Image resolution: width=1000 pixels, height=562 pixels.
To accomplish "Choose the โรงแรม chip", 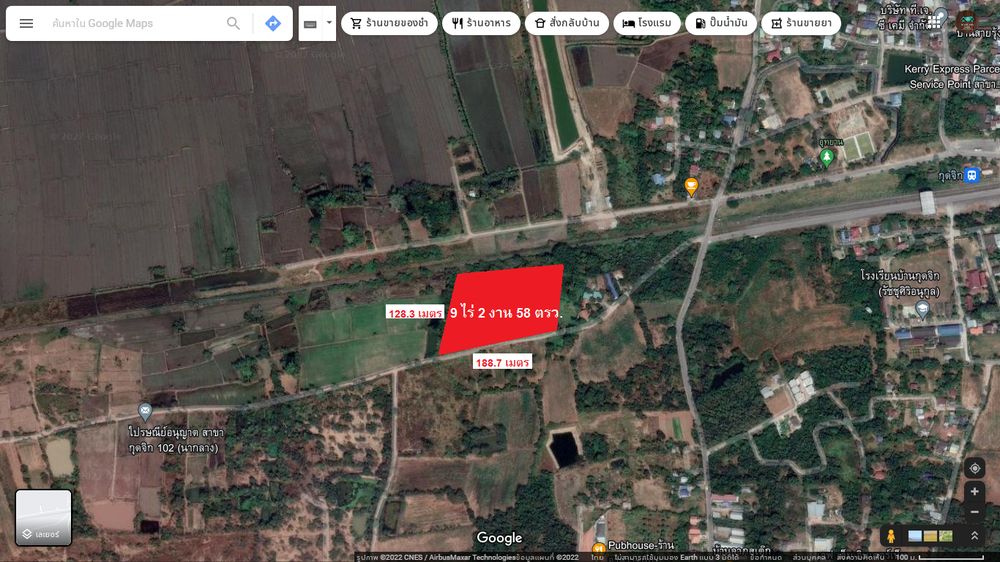I will [x=647, y=23].
